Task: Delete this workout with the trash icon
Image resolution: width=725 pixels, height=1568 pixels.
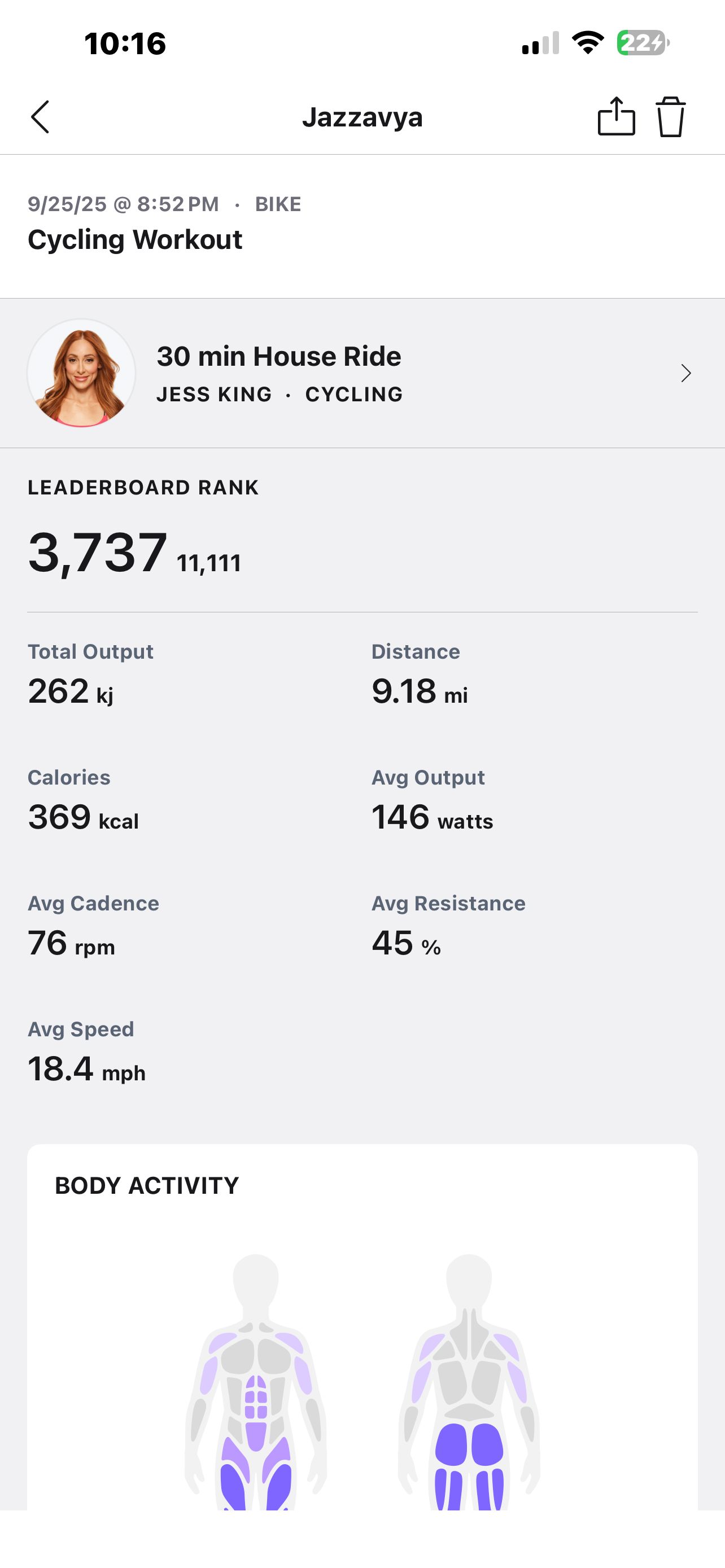Action: (x=670, y=117)
